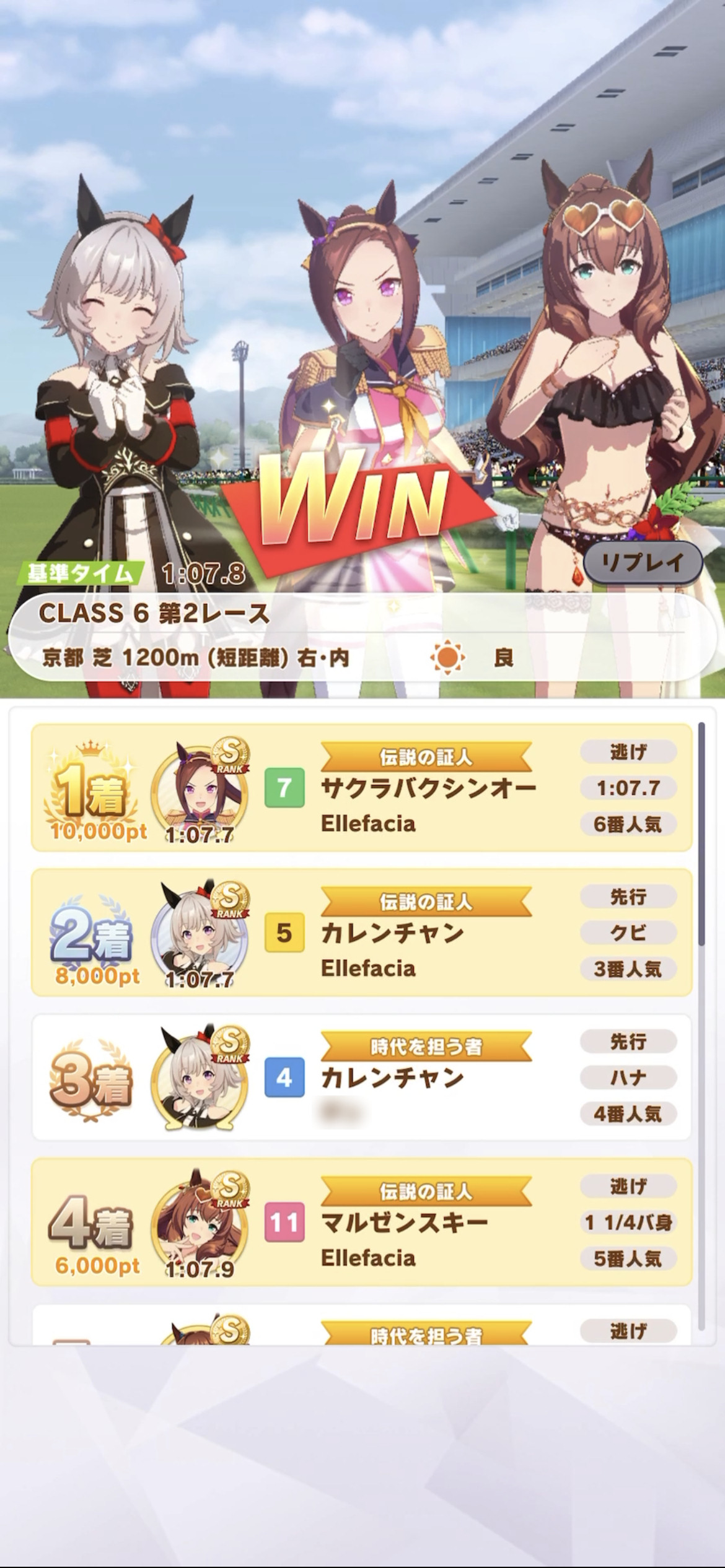Open first place サクラバクシンオー result row

[x=361, y=788]
